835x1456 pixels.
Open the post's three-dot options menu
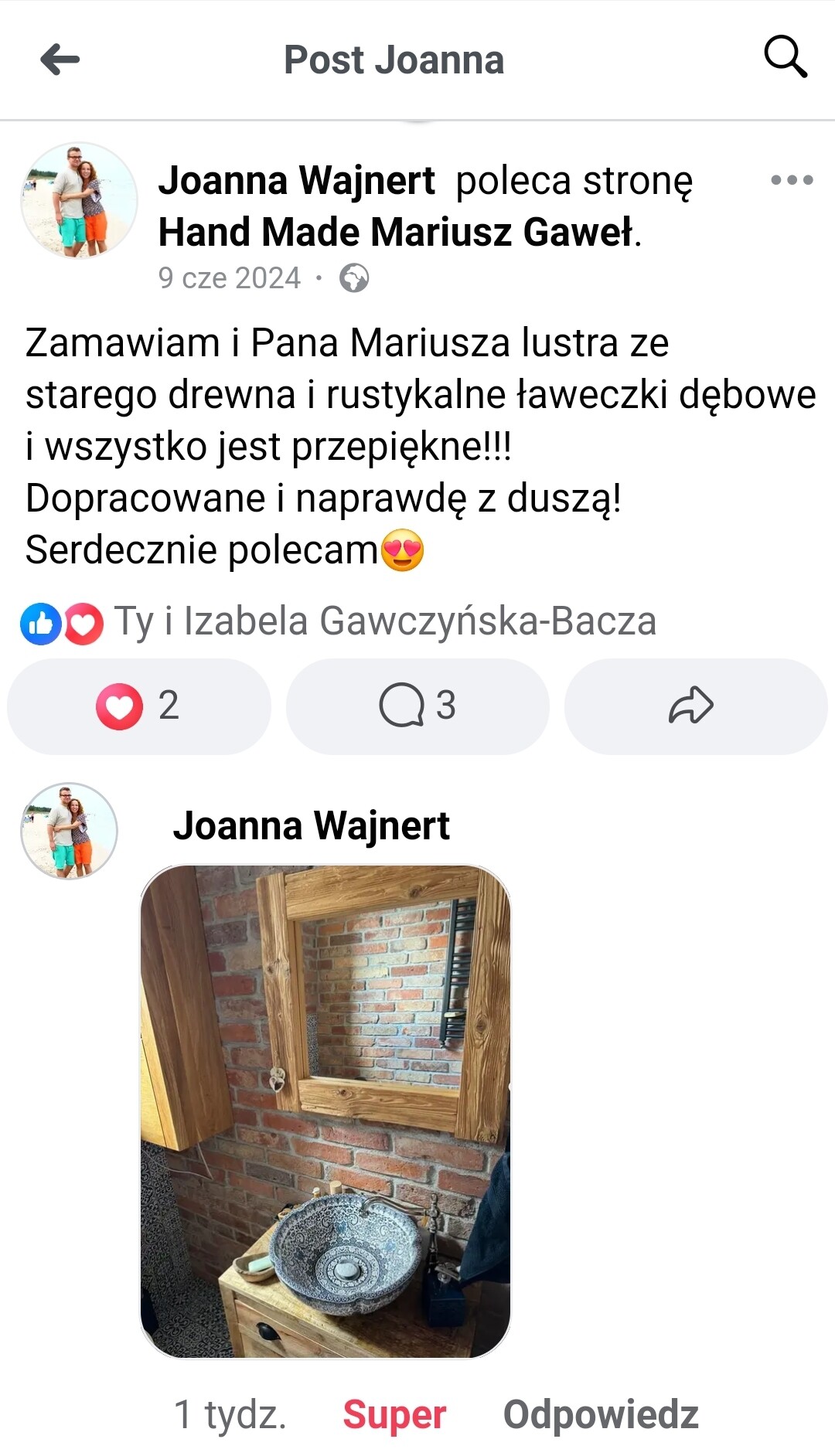pos(792,180)
